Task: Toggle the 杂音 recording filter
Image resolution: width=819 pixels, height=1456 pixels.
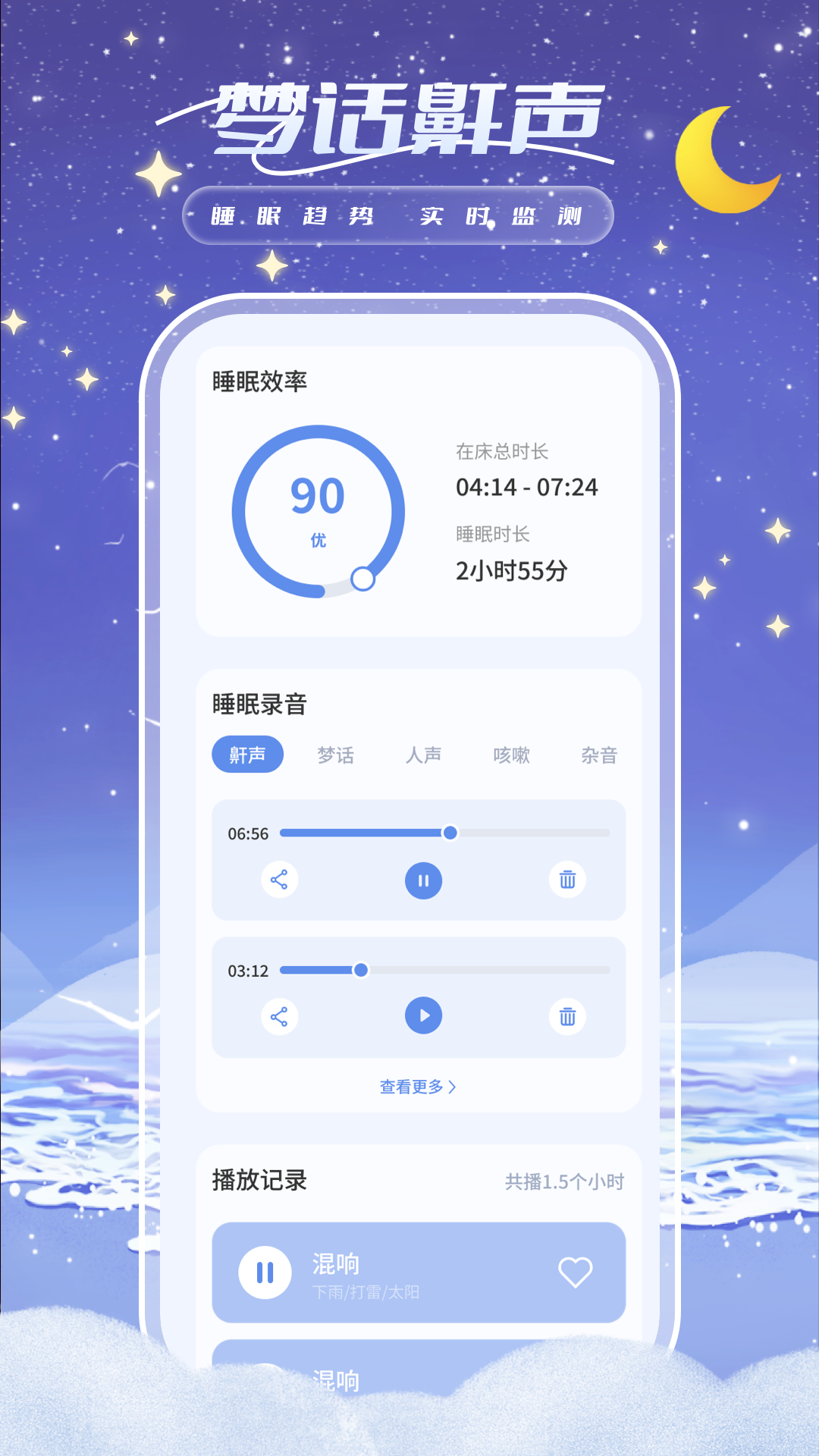Action: point(598,755)
